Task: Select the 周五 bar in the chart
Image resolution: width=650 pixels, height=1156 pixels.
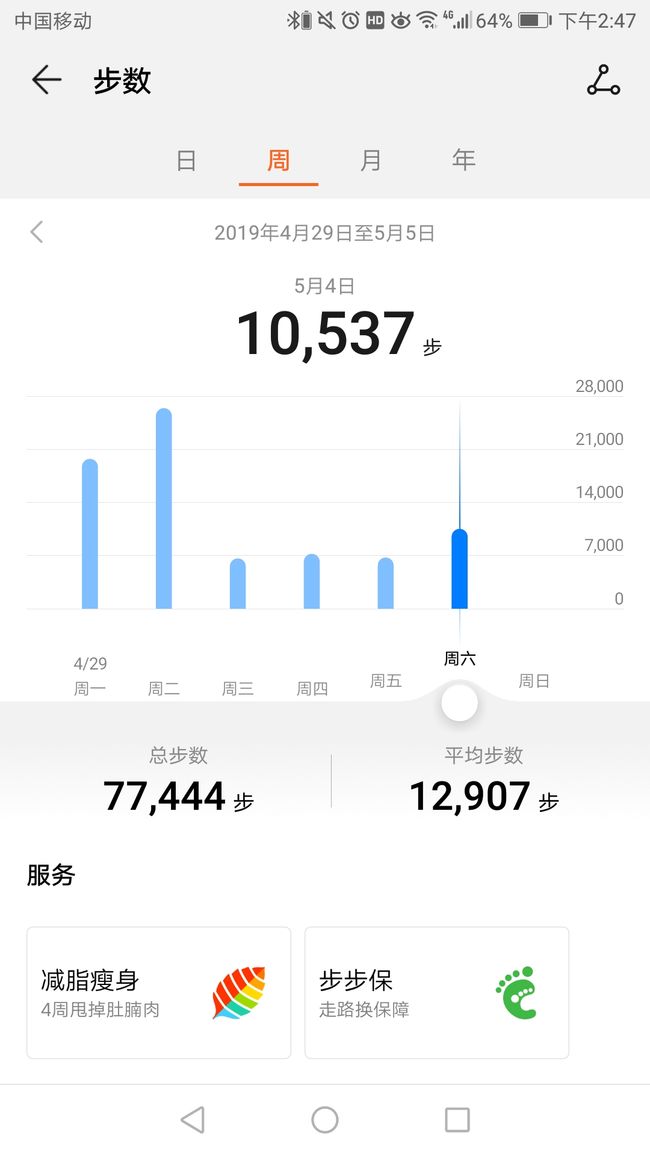Action: (385, 583)
